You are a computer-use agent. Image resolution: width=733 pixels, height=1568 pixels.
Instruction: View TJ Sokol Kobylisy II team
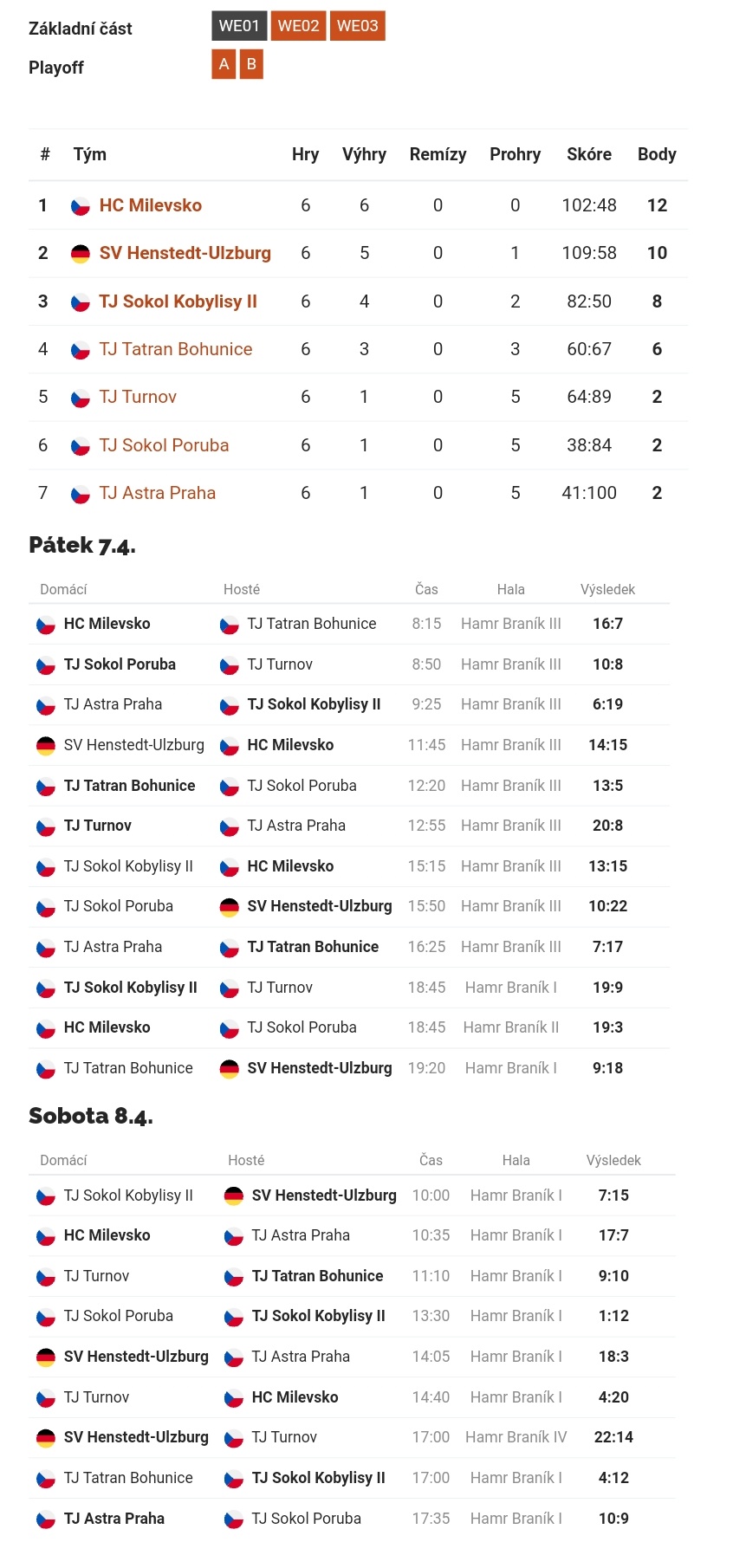click(178, 301)
